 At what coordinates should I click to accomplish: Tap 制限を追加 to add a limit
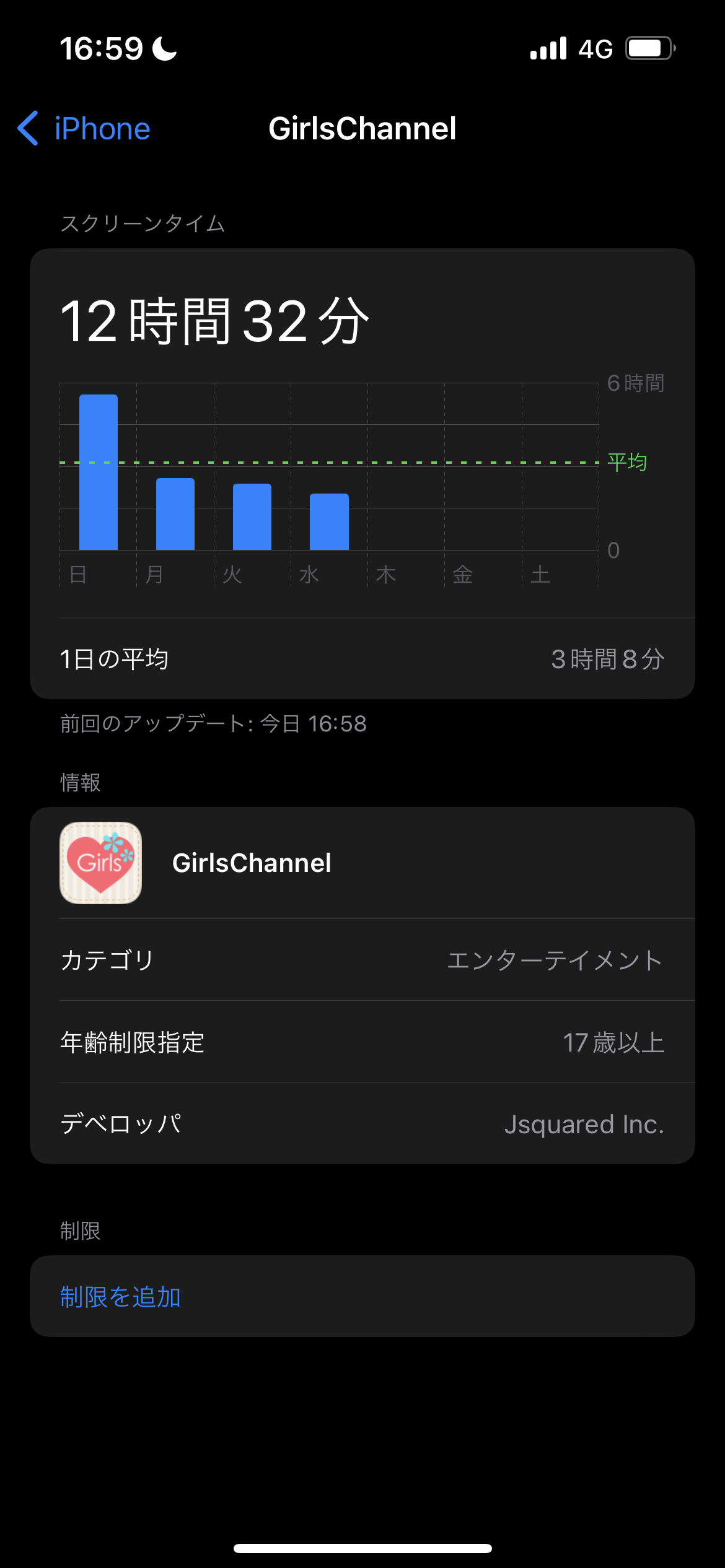(362, 1296)
